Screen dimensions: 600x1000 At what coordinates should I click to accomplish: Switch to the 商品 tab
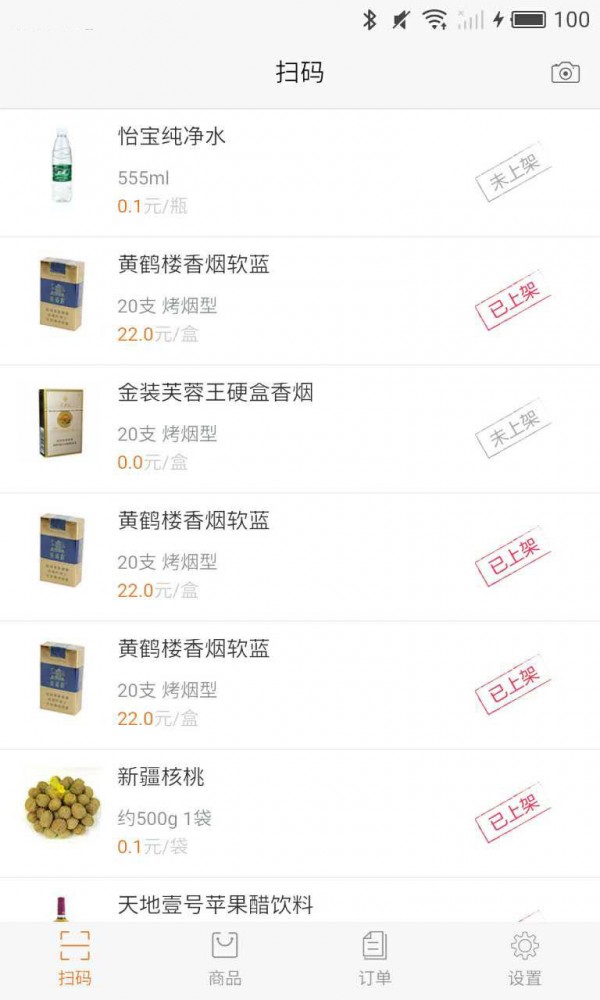click(225, 958)
